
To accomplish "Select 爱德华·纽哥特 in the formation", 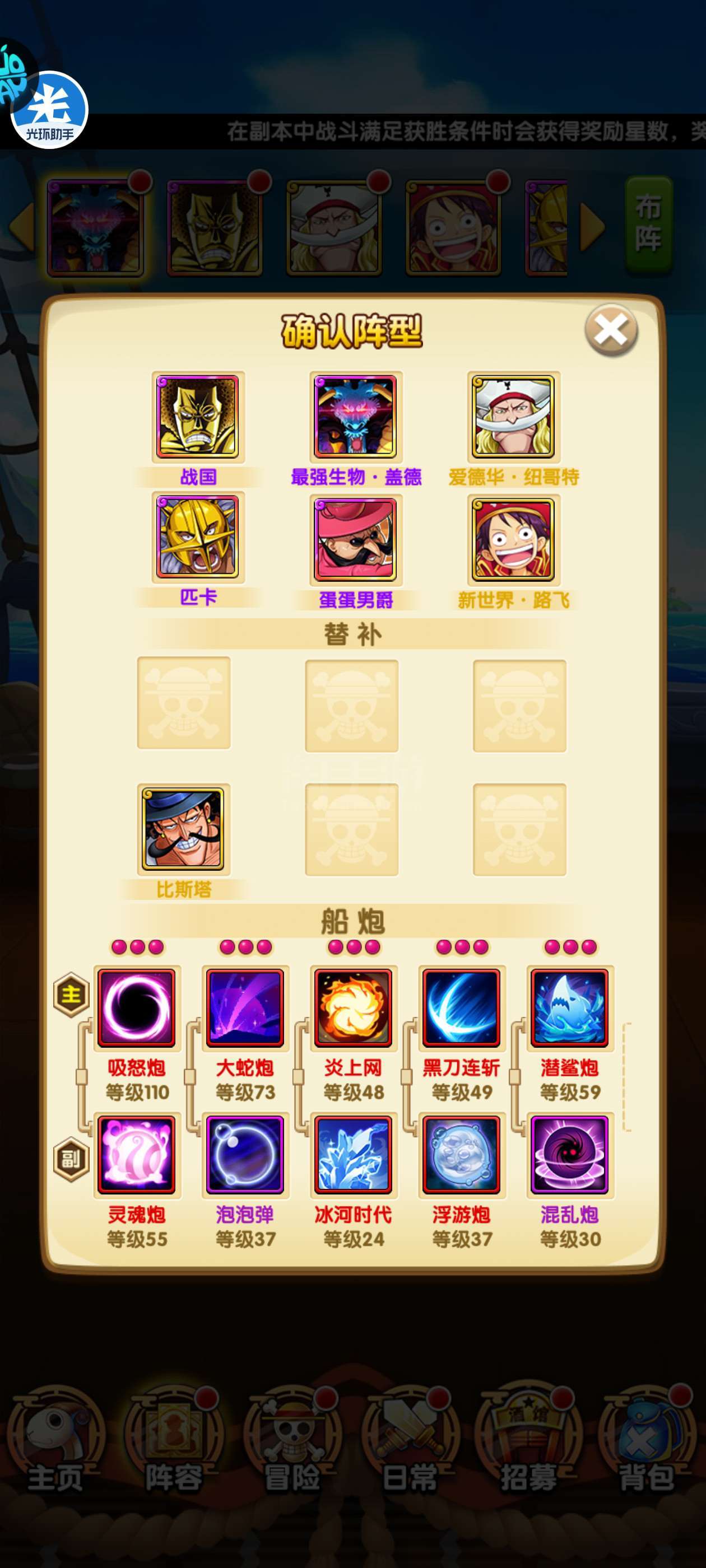I will coord(513,417).
